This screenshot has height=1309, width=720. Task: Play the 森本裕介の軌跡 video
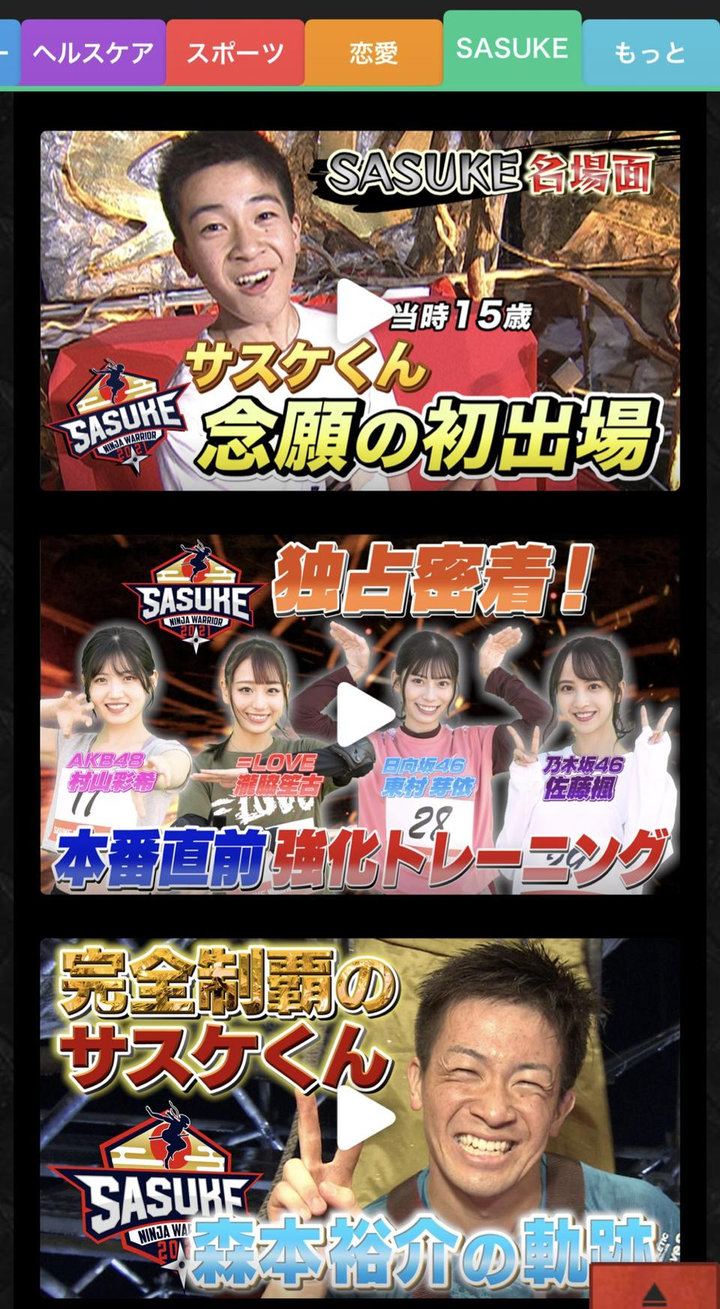tap(362, 1118)
